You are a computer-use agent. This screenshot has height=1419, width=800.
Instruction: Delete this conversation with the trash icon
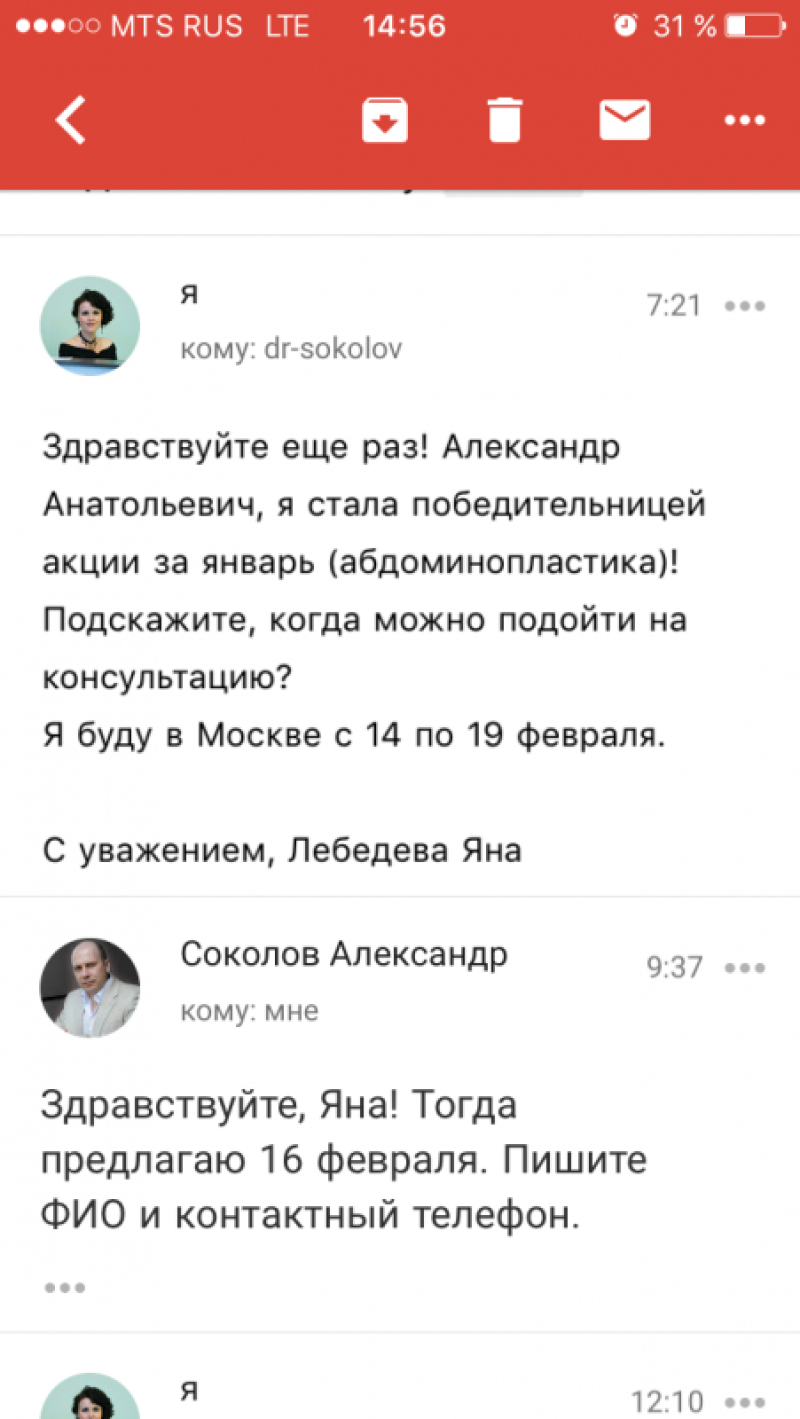click(505, 120)
